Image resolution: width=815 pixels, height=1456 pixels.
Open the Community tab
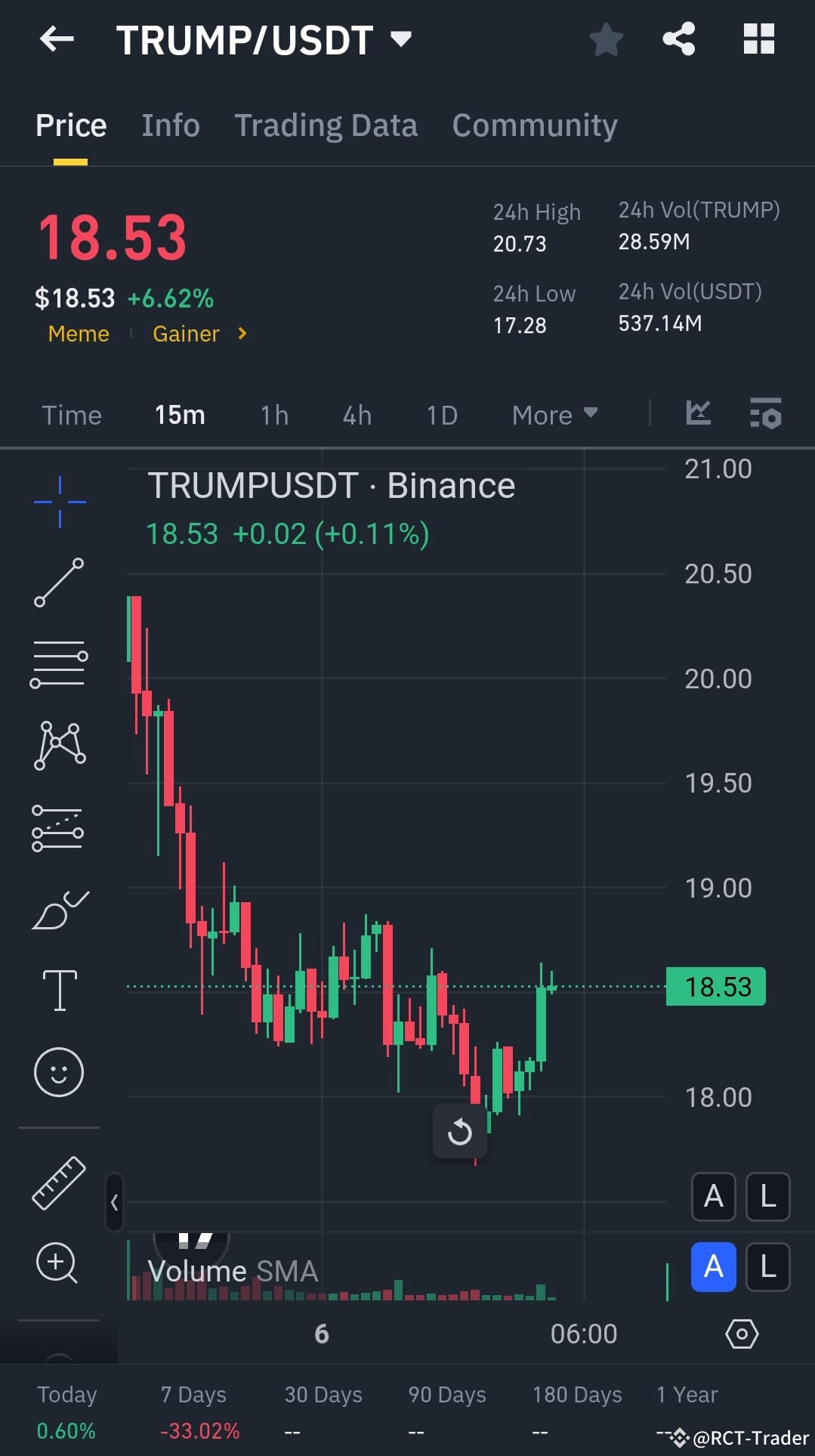coord(534,125)
